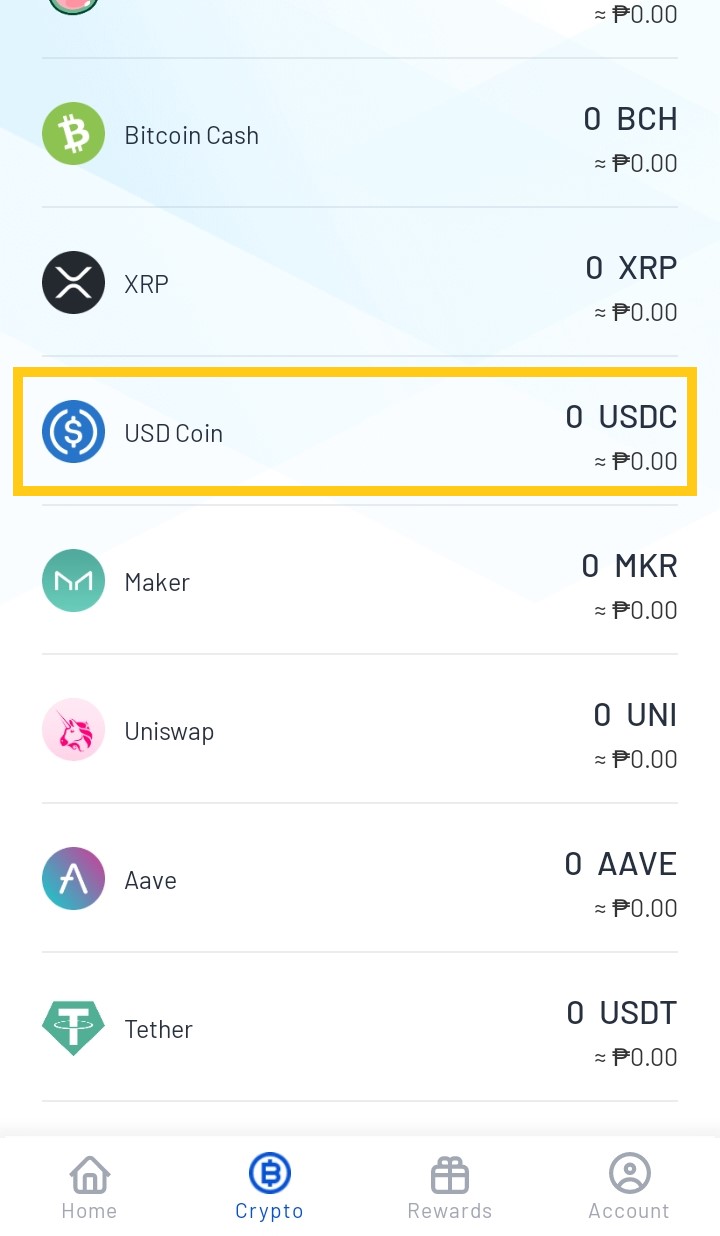View the Uniswap wallet
Viewport: 720px width, 1236px height.
(360, 730)
